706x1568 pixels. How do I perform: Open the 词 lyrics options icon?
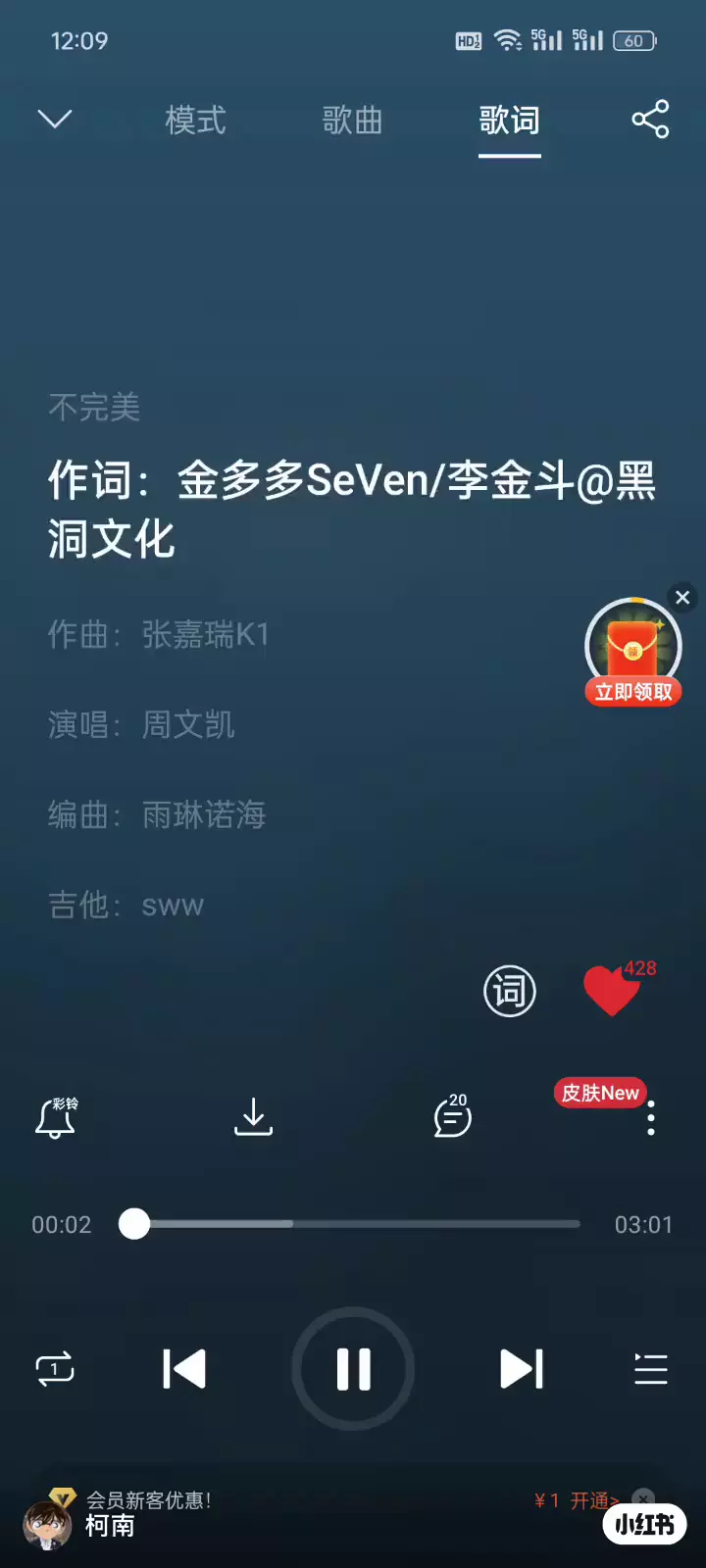pyautogui.click(x=510, y=991)
